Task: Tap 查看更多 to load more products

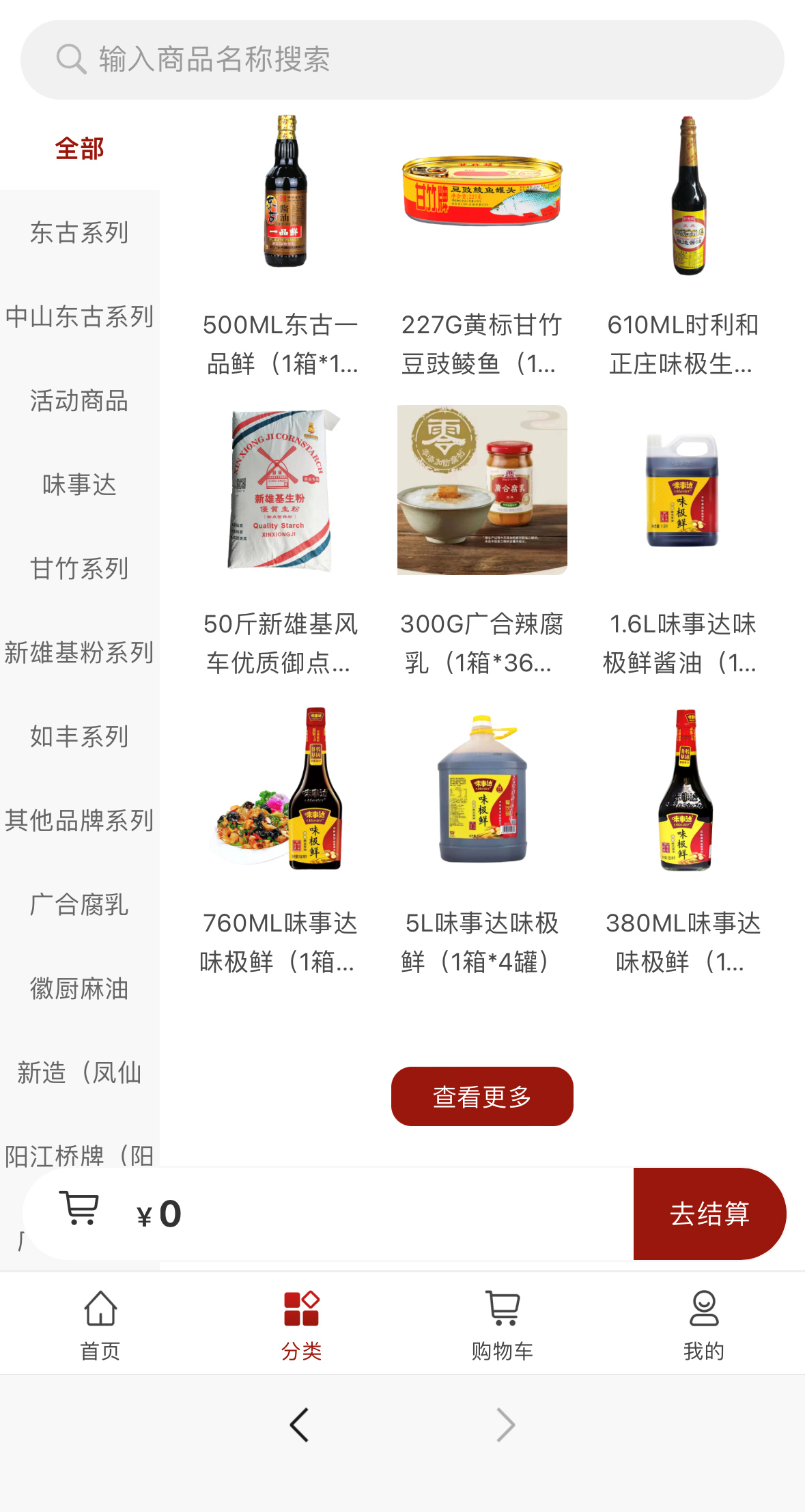Action: tap(482, 1096)
